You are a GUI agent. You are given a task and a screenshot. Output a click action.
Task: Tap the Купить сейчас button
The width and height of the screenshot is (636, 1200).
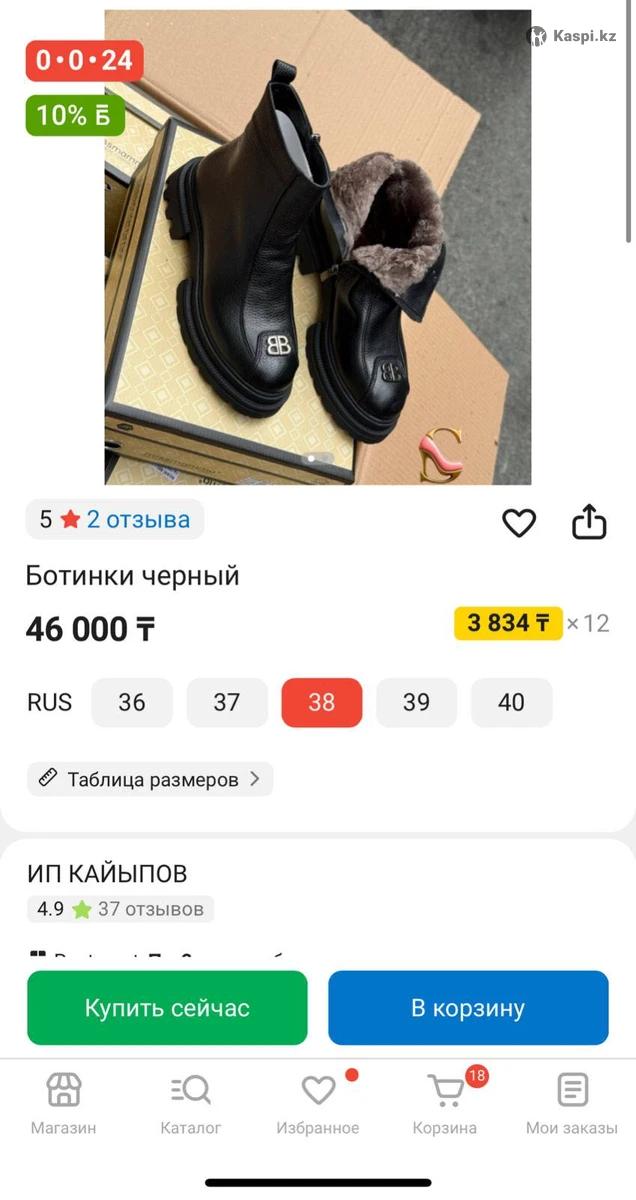(167, 1008)
